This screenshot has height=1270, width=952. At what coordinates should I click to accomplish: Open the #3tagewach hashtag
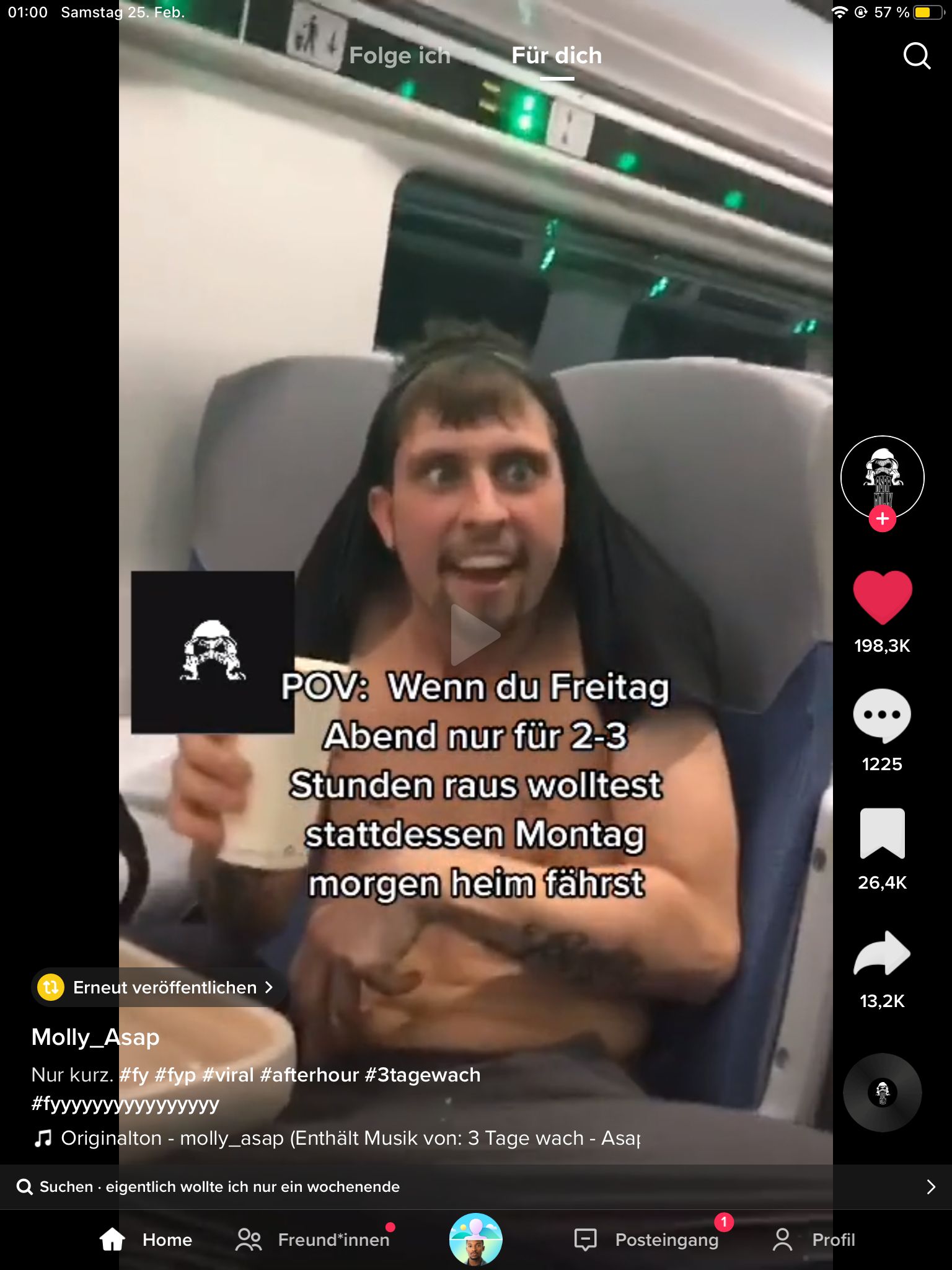point(422,1075)
